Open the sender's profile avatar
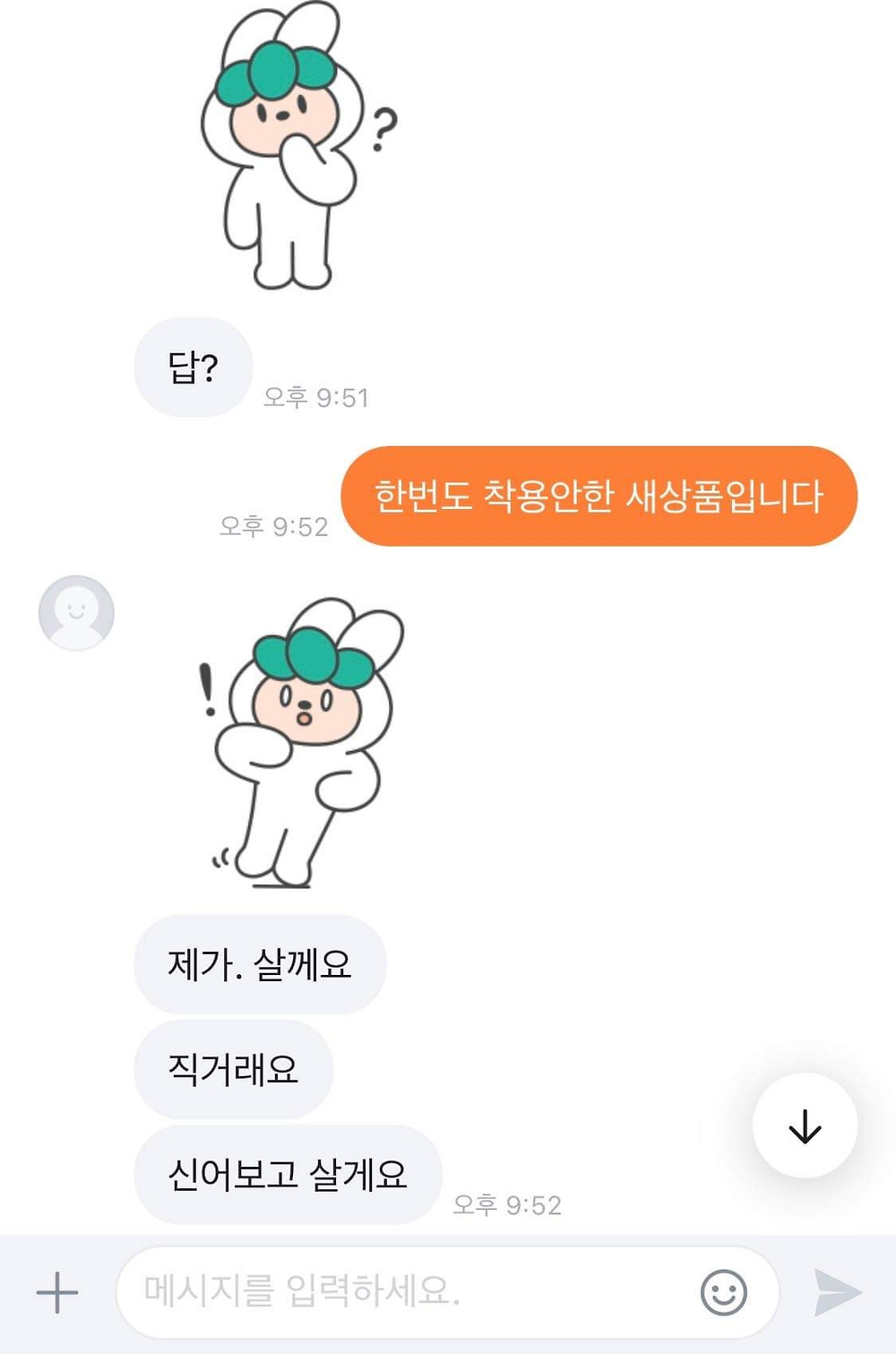The width and height of the screenshot is (896, 1354). (76, 613)
